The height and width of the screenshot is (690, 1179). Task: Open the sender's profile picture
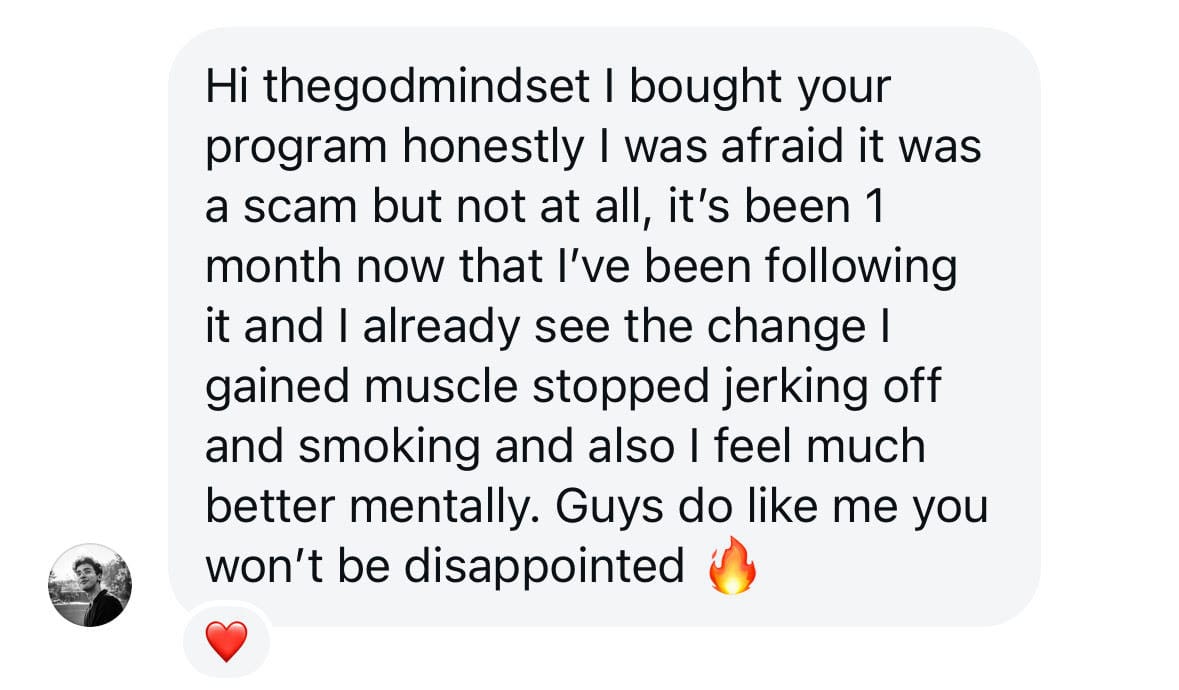pyautogui.click(x=90, y=585)
